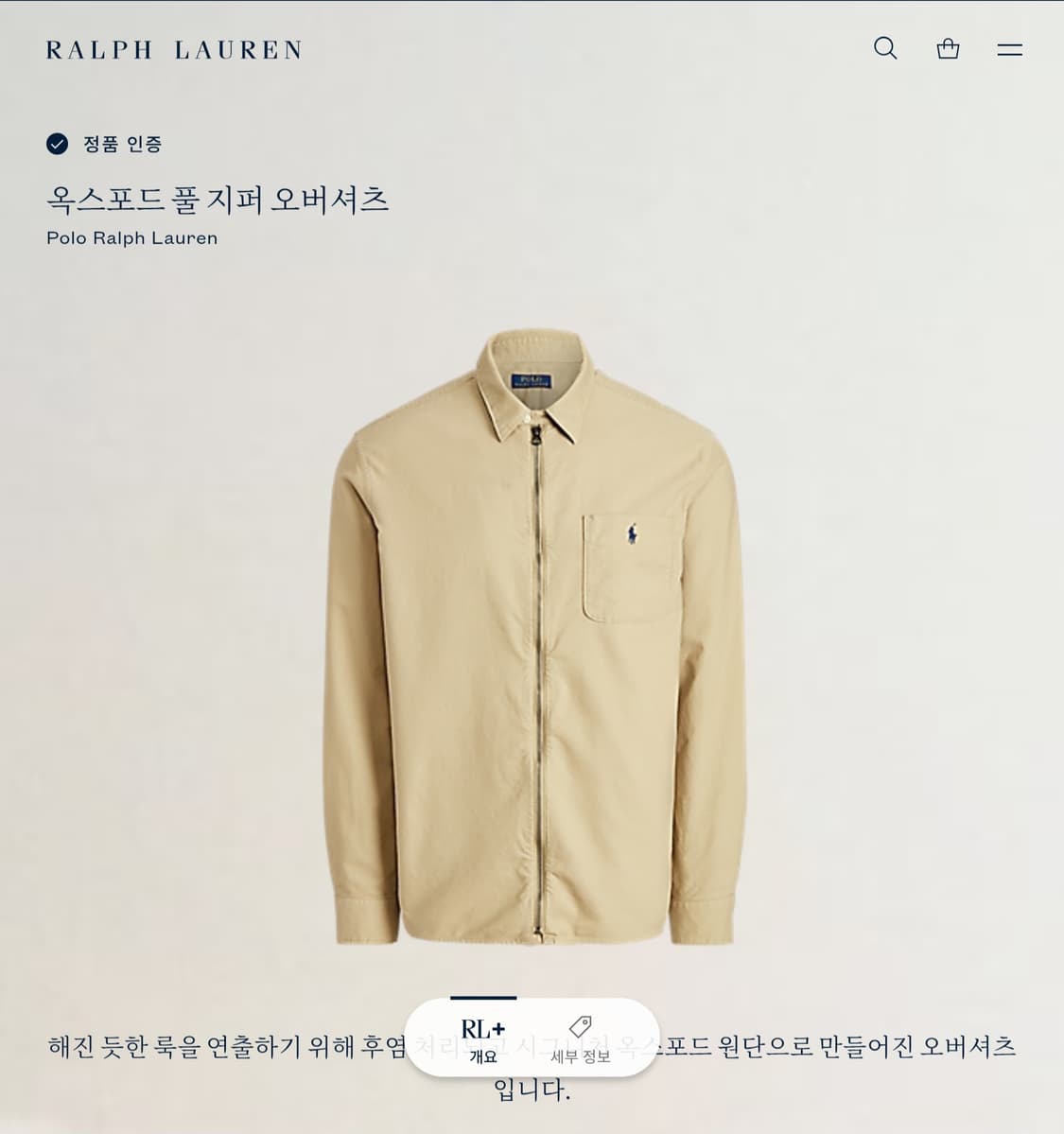Screen dimensions: 1064x1134
Task: Open product title 옥스포드 풀 지퍼 오버셔츠
Action: [219, 201]
